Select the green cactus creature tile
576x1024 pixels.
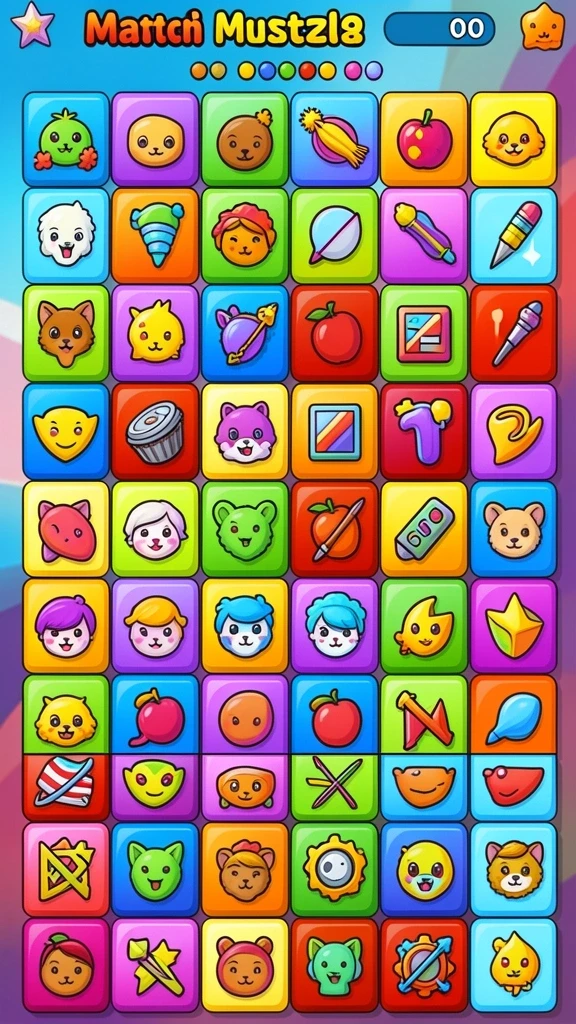point(66,139)
